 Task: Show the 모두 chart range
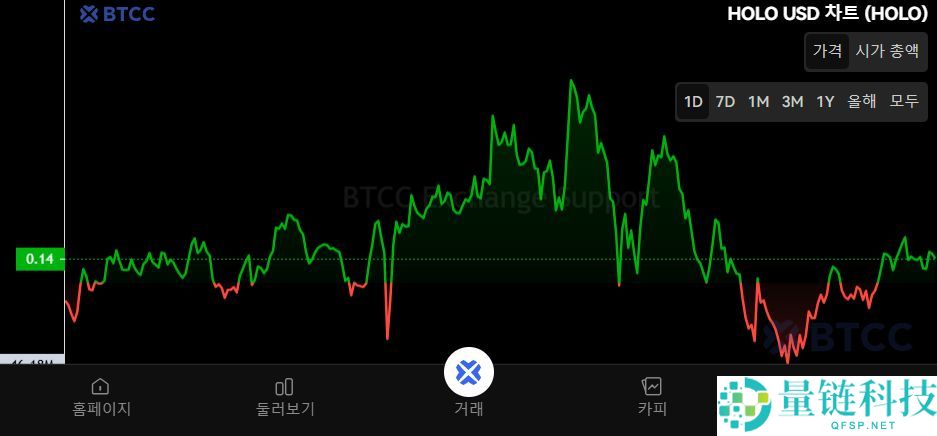click(x=904, y=101)
